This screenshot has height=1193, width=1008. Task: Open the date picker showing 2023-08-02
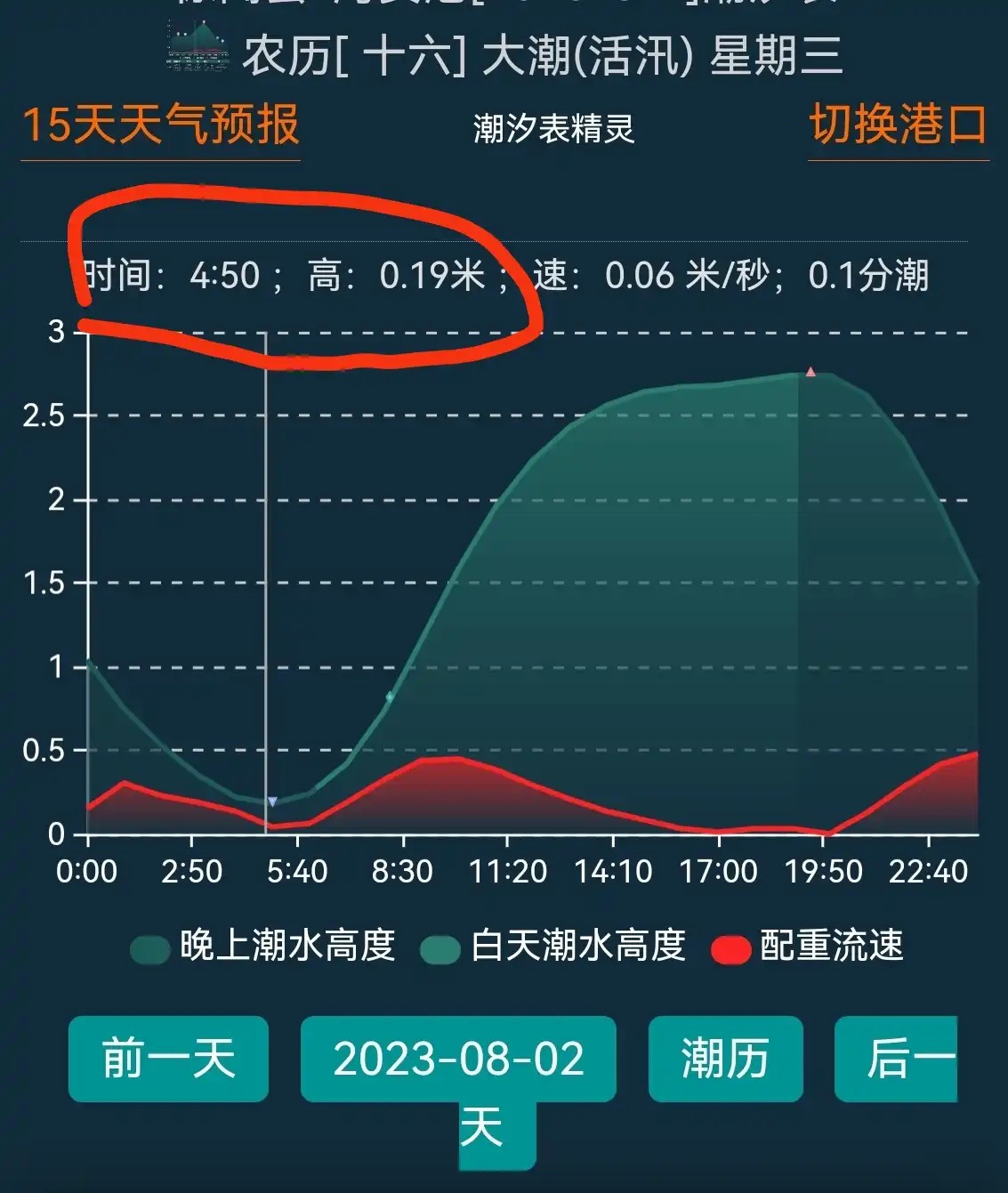click(458, 1059)
